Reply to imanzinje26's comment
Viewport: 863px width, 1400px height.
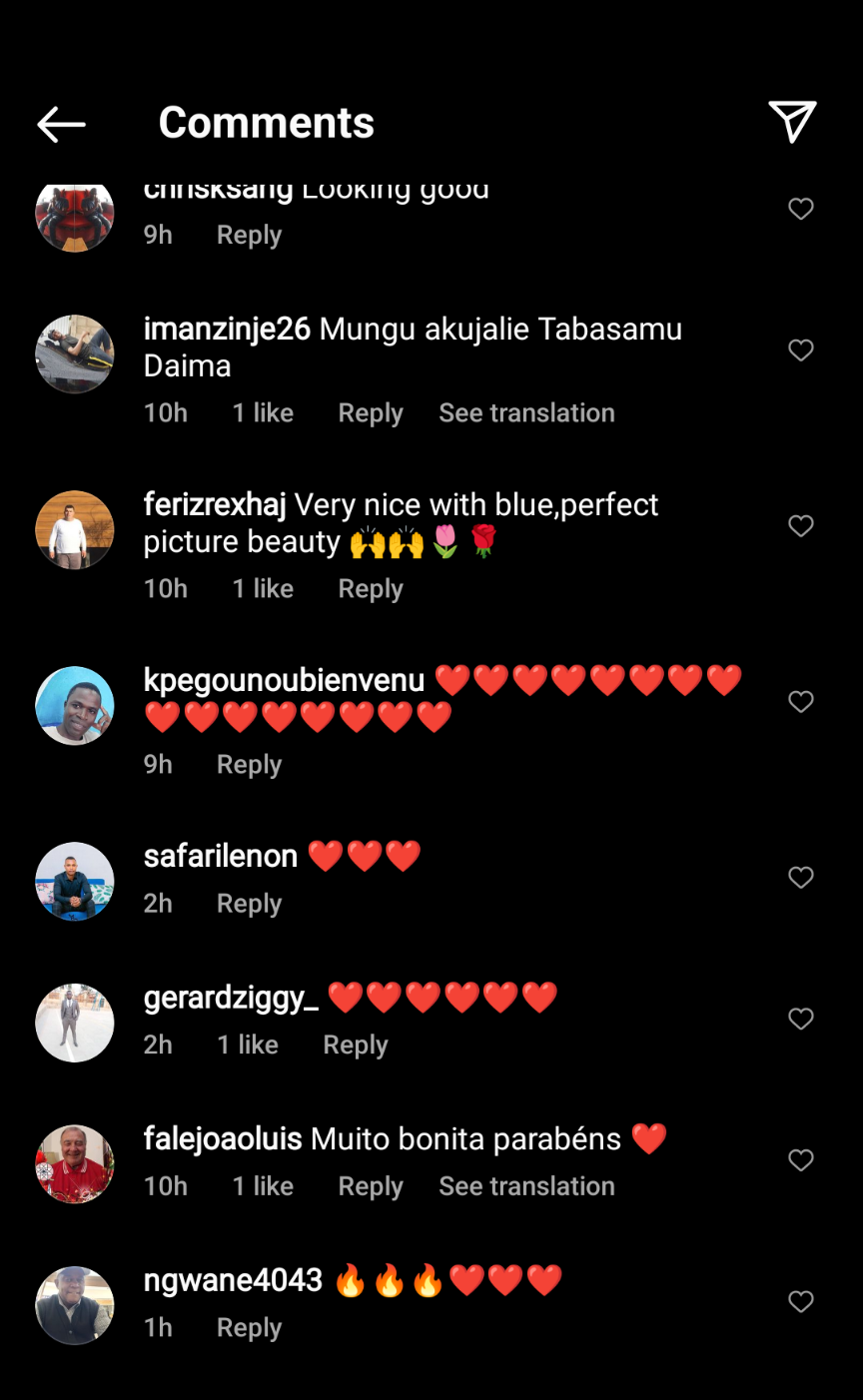pyautogui.click(x=371, y=413)
